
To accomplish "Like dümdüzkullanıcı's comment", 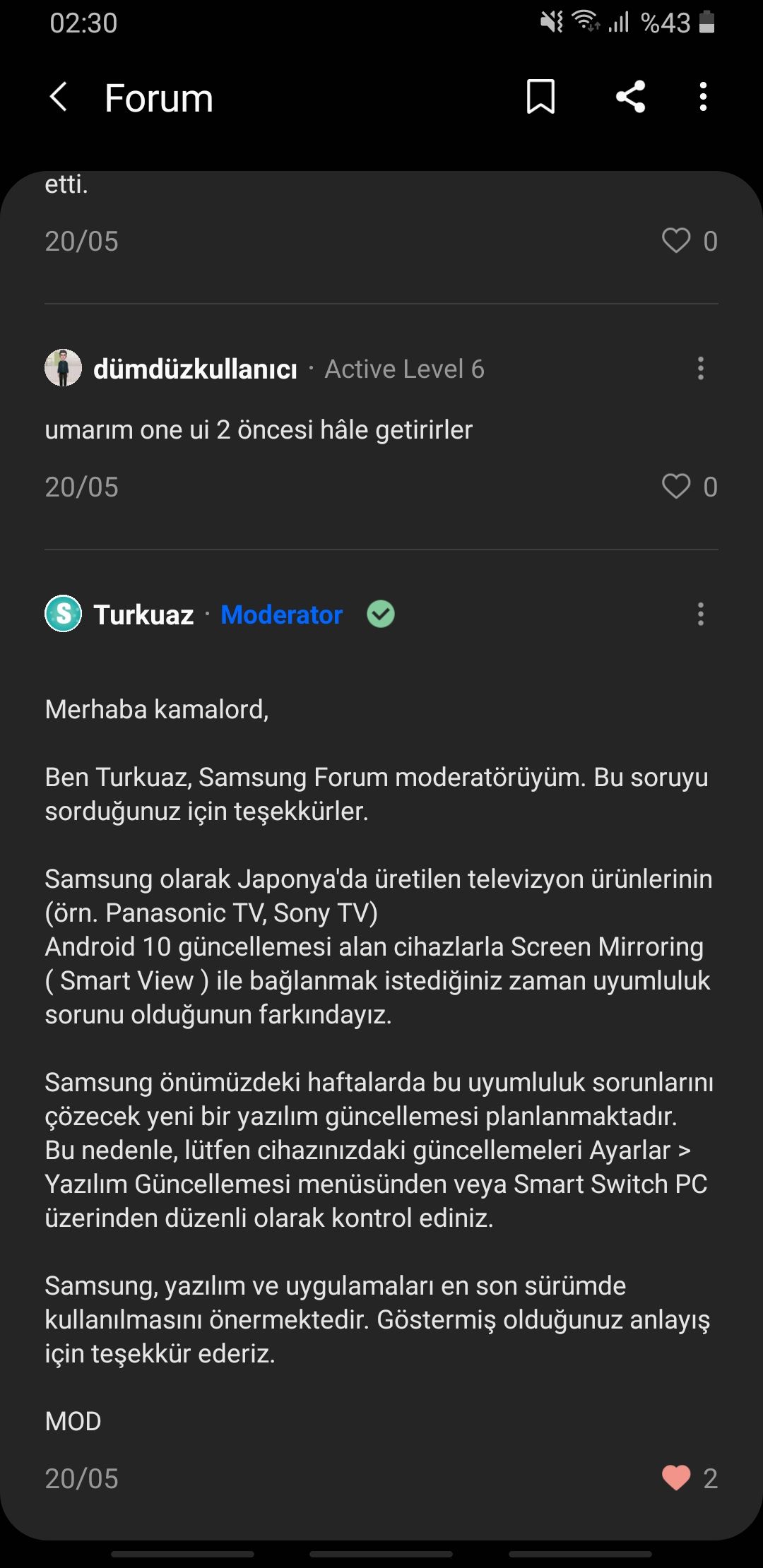I will [x=676, y=487].
